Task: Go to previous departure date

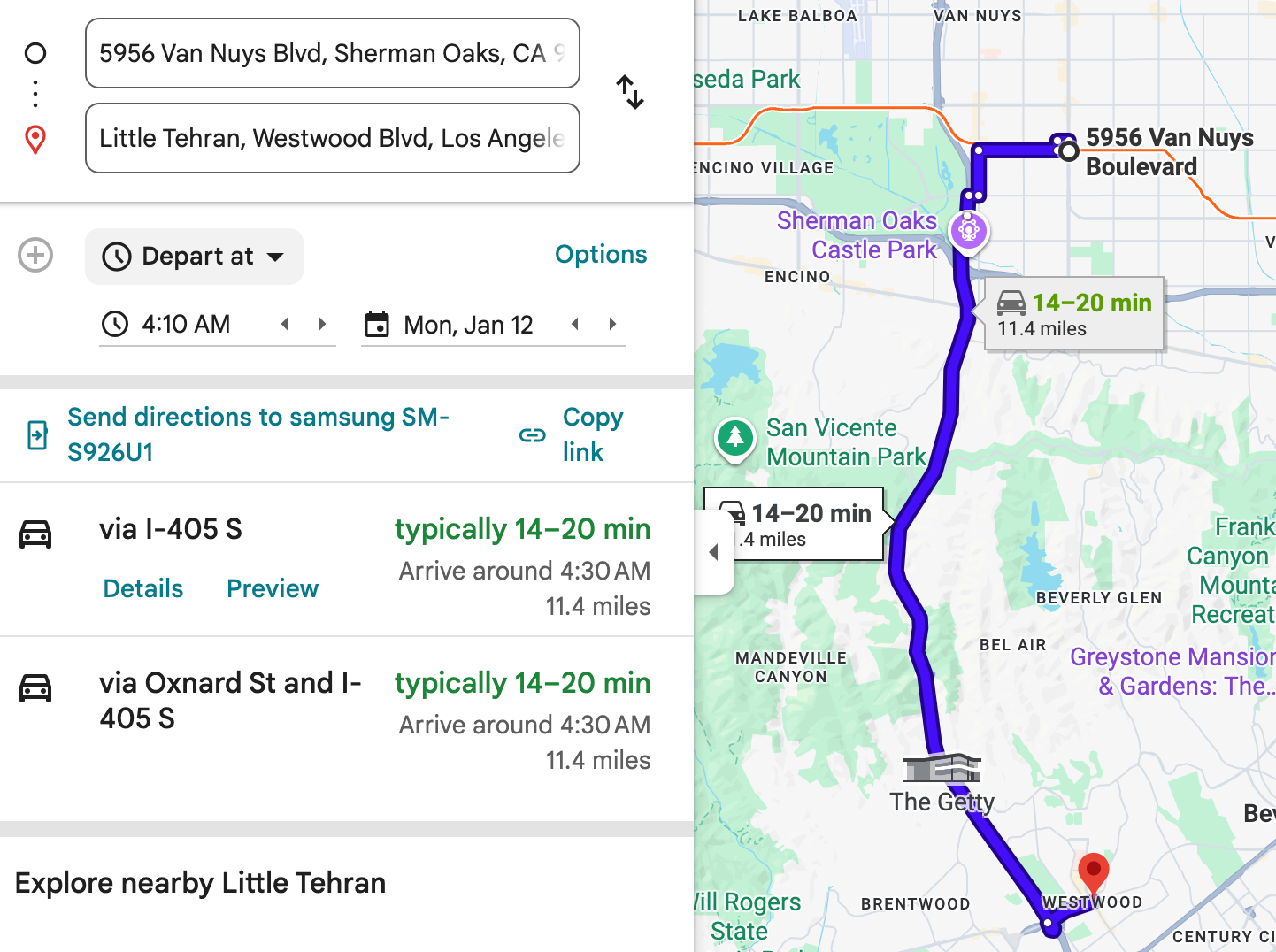Action: click(575, 324)
